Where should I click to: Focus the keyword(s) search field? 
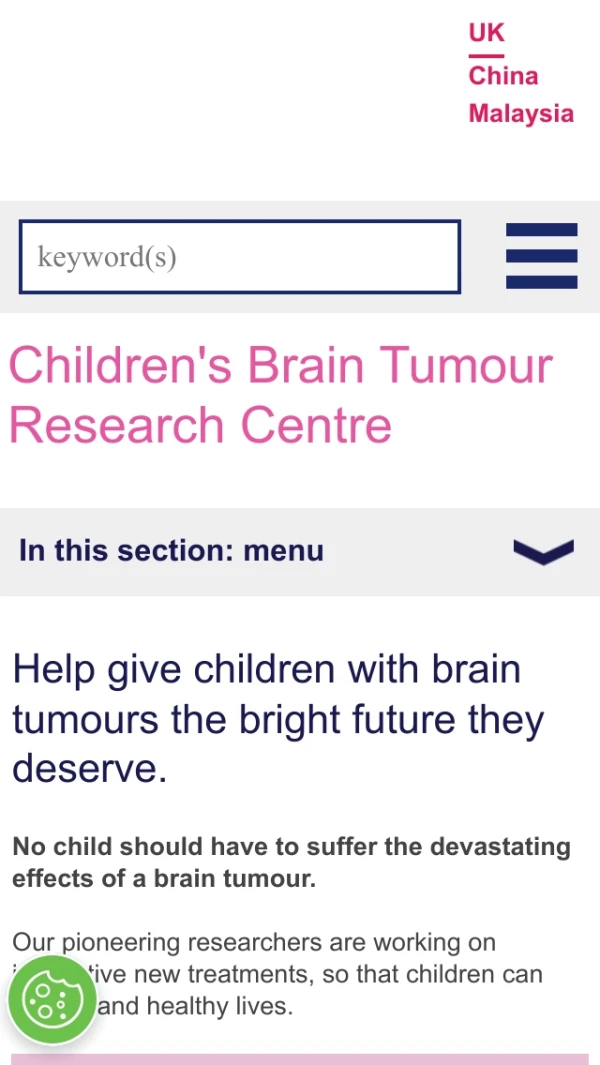point(240,257)
